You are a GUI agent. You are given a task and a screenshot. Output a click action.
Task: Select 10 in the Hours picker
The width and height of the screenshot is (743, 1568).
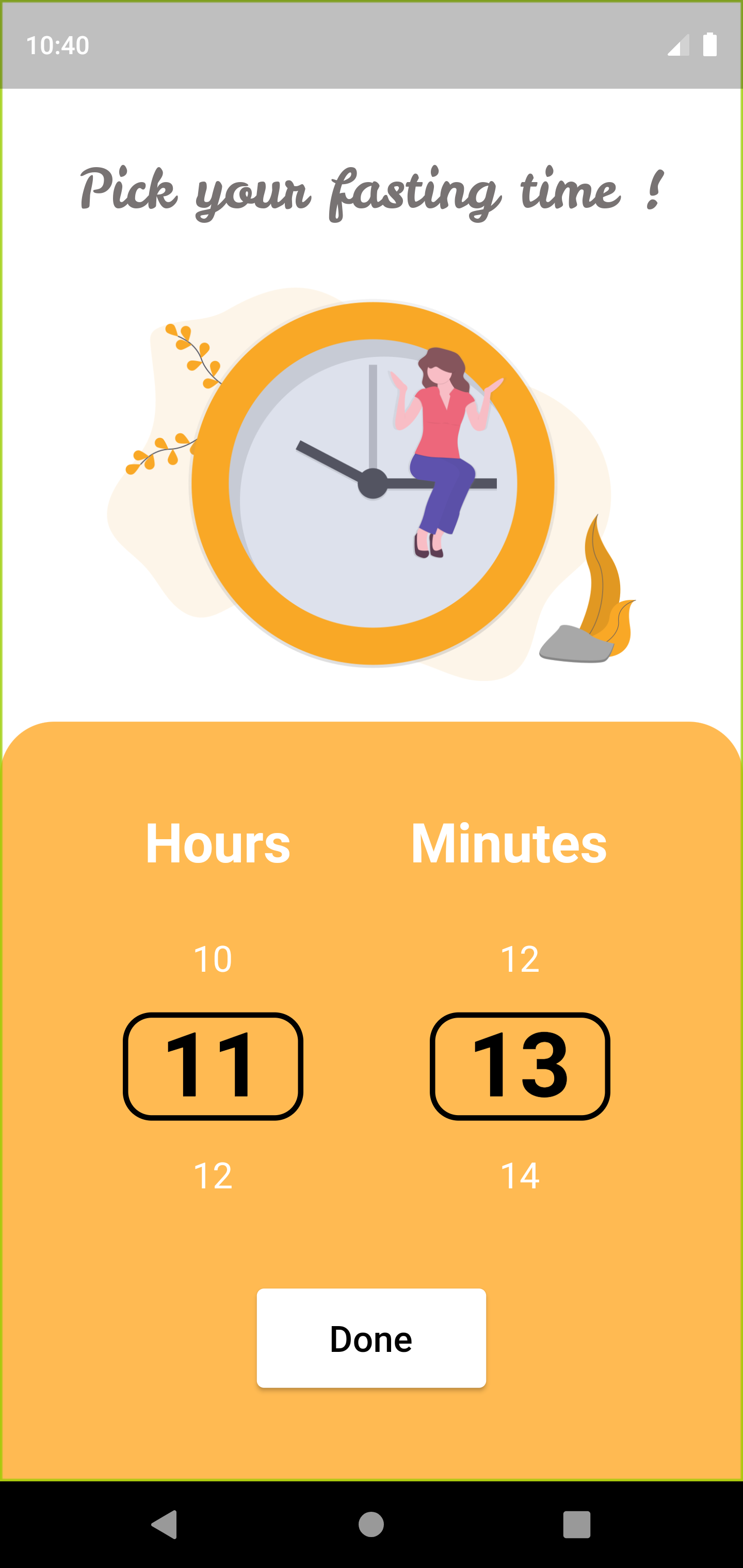pos(213,959)
